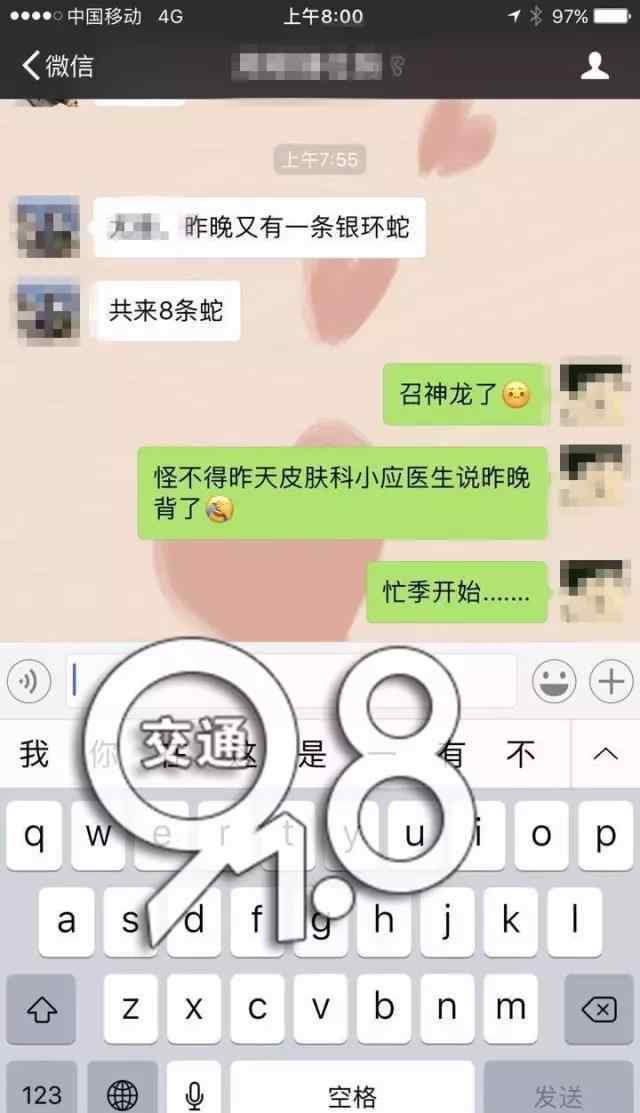Start dictation with the microphone key
This screenshot has height=1113, width=640.
(193, 1094)
